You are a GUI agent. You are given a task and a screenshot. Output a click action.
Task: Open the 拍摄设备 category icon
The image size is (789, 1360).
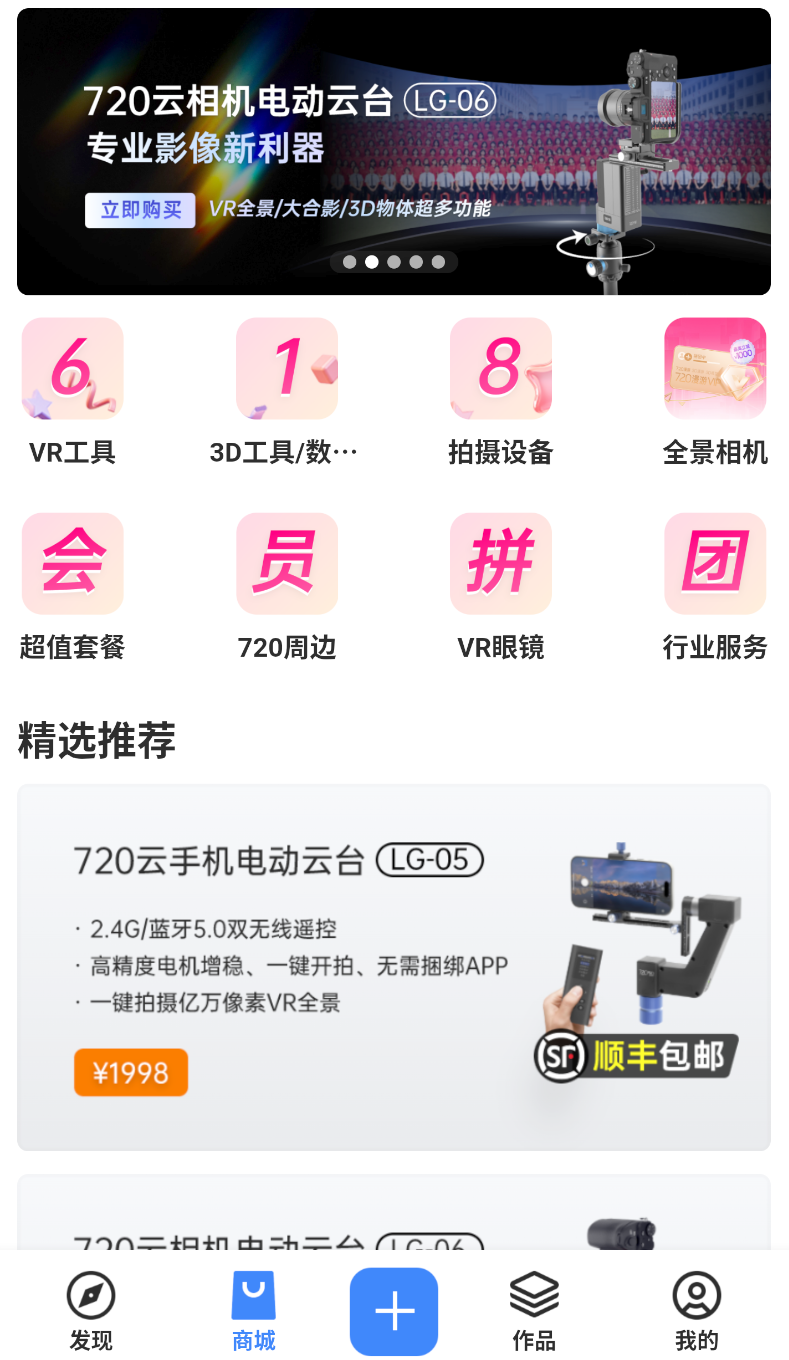point(500,368)
